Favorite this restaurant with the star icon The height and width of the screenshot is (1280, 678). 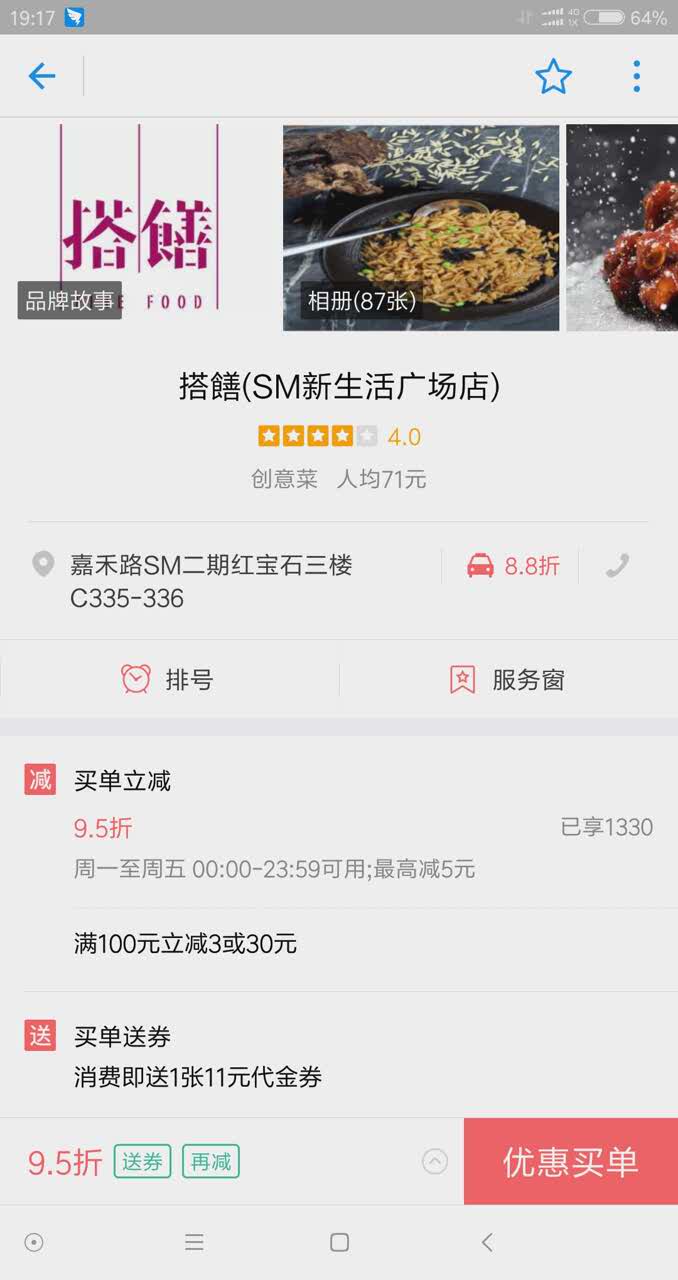(553, 76)
